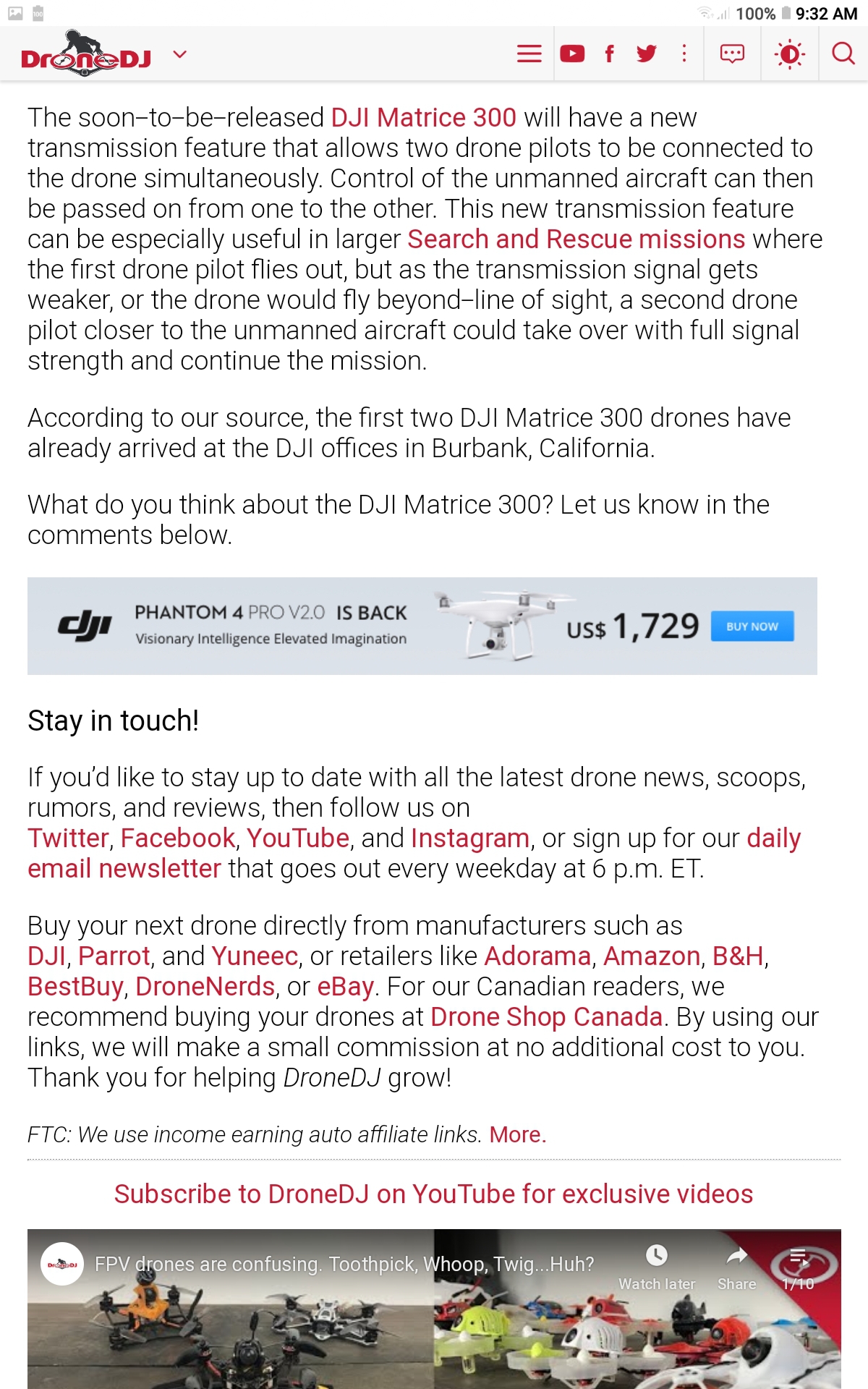Open the DJI Matrice 300 link
The height and width of the screenshot is (1389, 868).
click(423, 117)
